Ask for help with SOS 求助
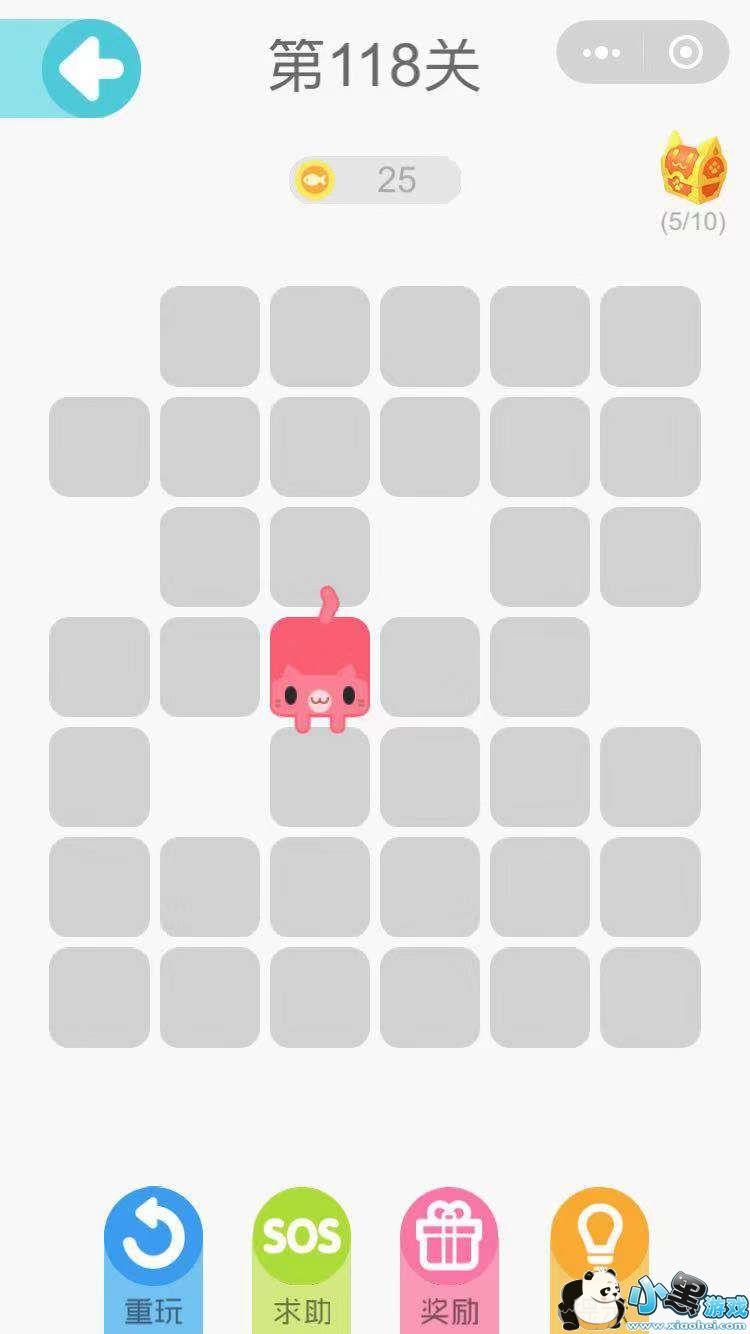 click(x=301, y=1250)
